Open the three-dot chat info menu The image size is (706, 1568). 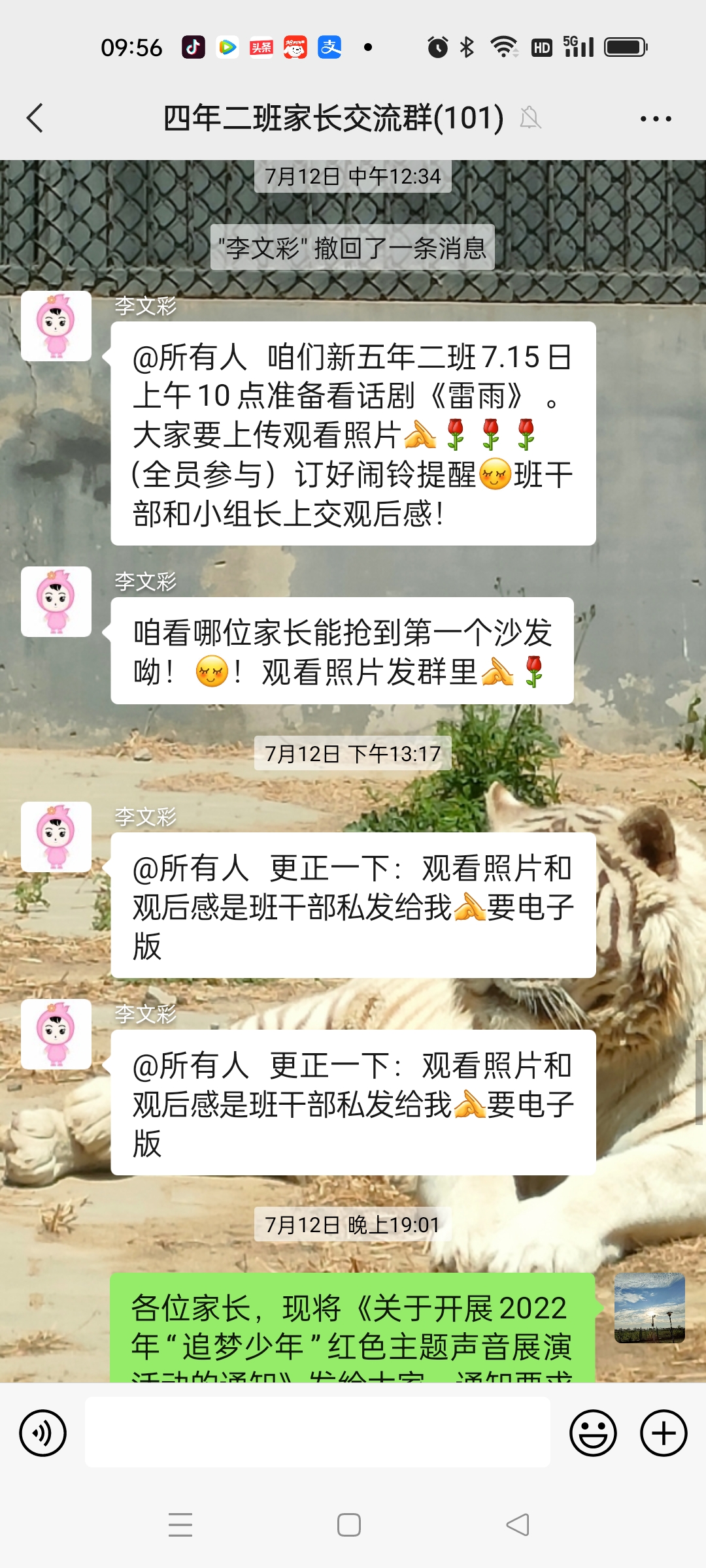coord(655,119)
